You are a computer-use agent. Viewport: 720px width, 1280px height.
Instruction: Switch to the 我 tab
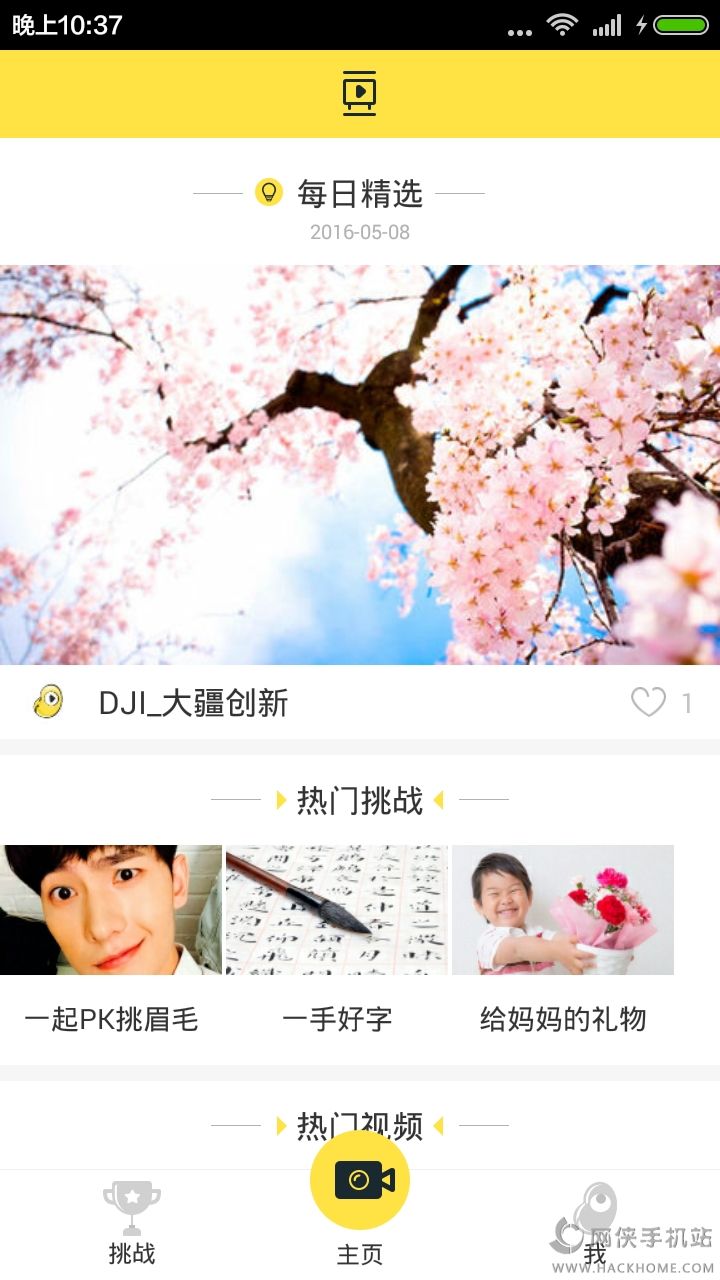click(x=596, y=1223)
